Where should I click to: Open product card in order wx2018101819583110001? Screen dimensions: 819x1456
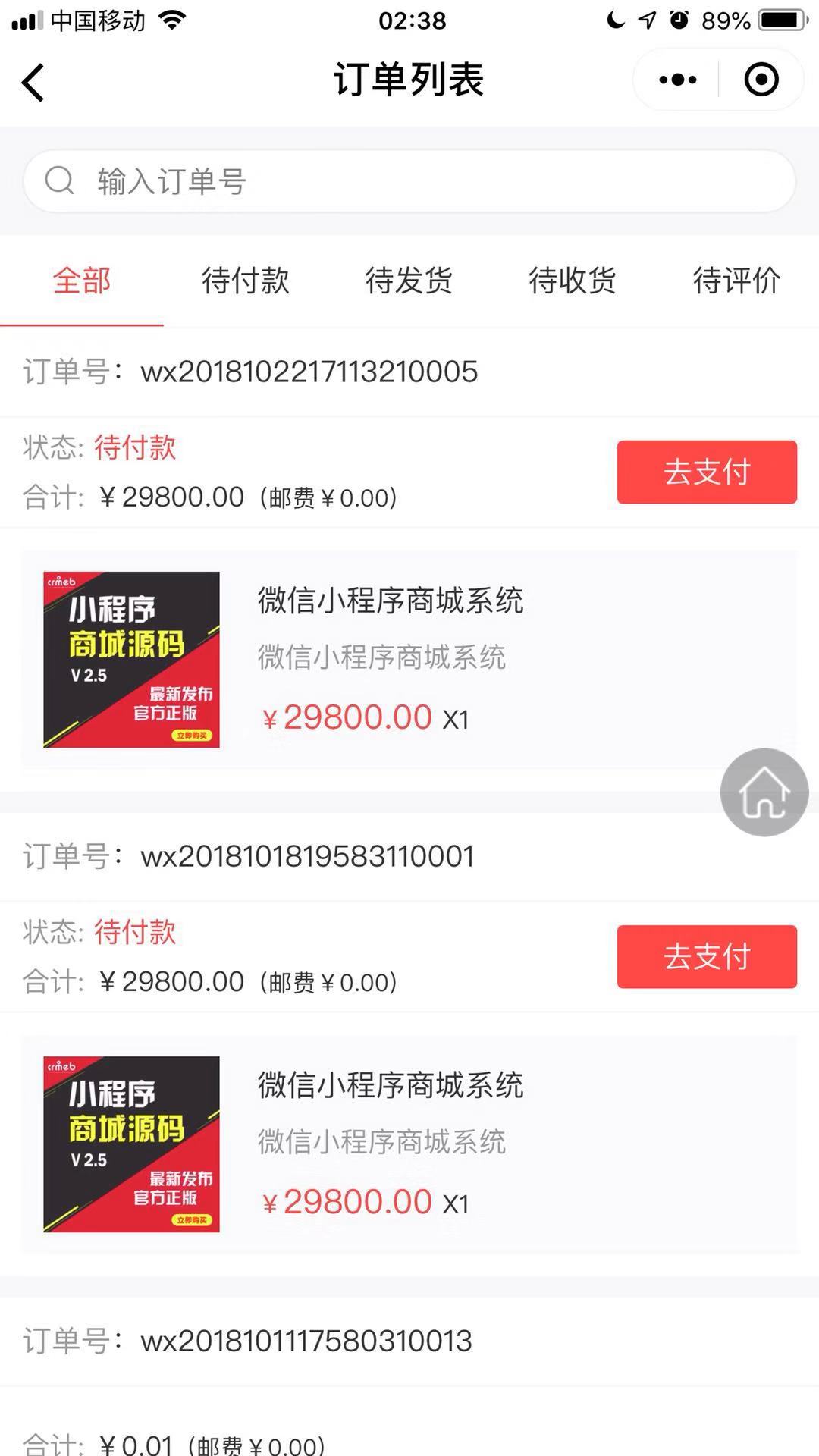click(409, 1144)
